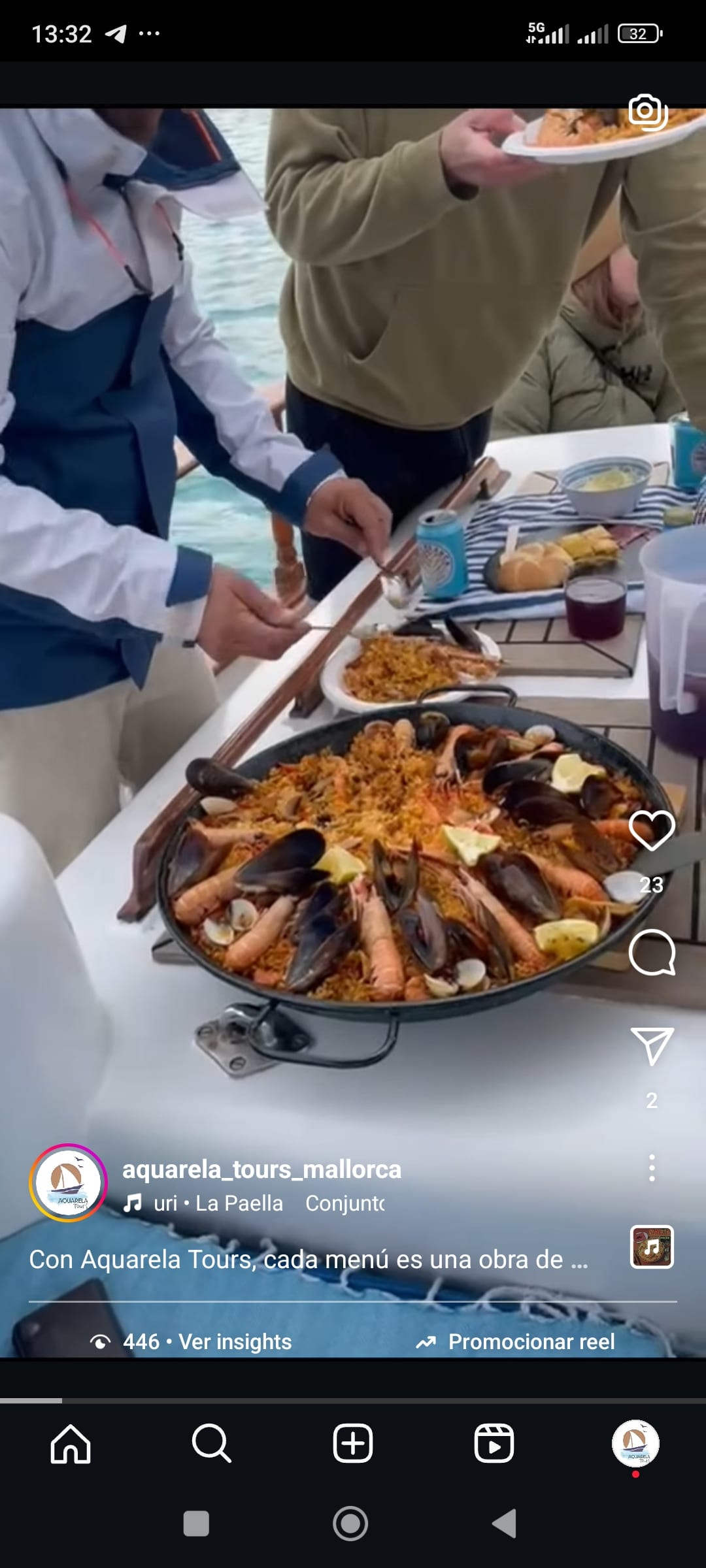The width and height of the screenshot is (706, 1568).
Task: Expand the caption Con Aquarela Tours
Action: (307, 1259)
